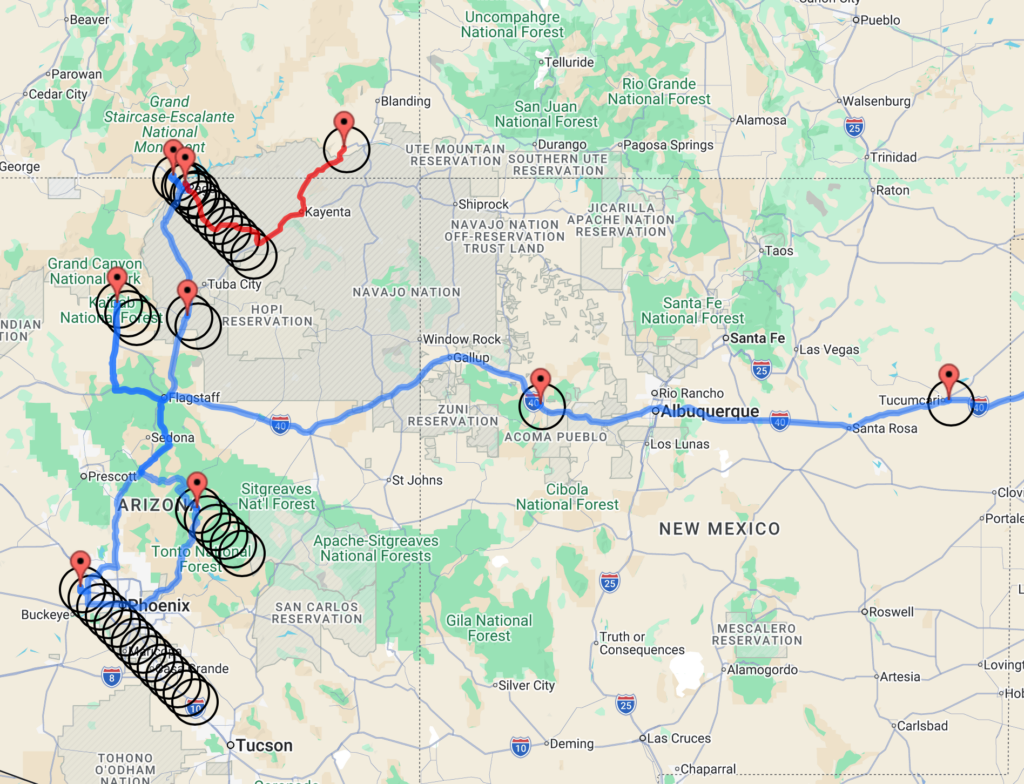This screenshot has height=784, width=1024.
Task: Select the pin at the red route's end near Blanding
Action: [344, 127]
